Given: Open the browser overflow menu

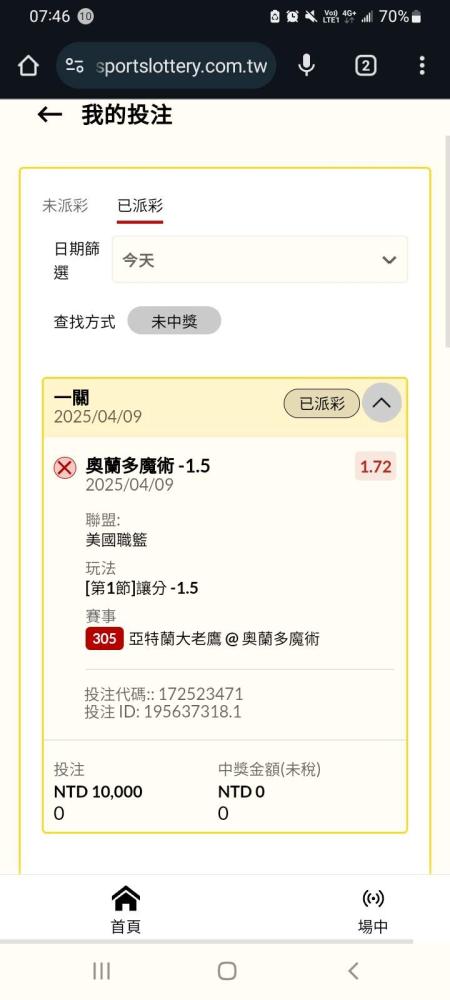Looking at the screenshot, I should [422, 66].
